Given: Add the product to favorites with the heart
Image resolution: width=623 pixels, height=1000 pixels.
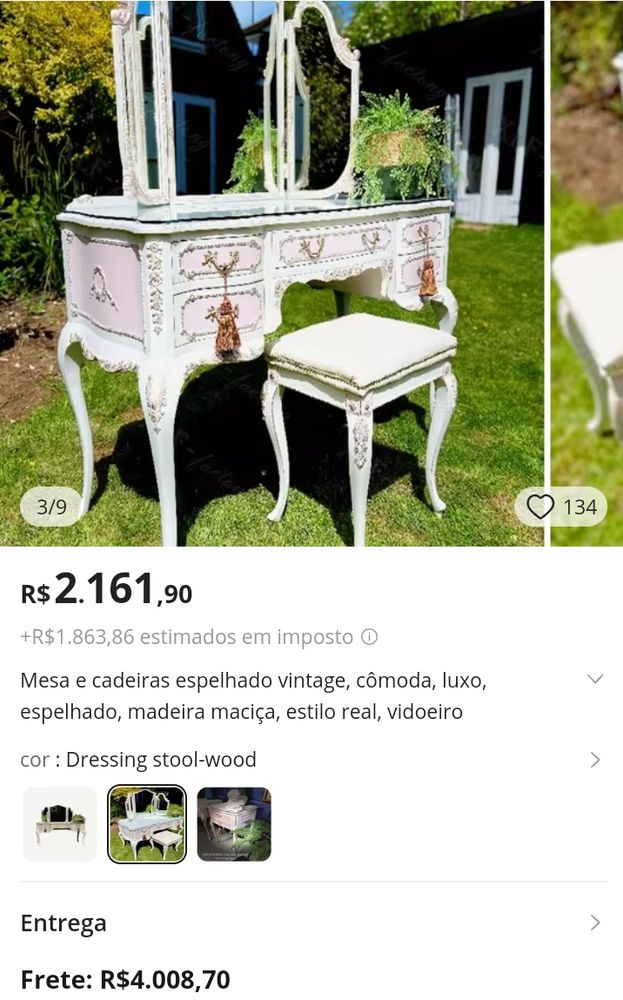Looking at the screenshot, I should 540,507.
